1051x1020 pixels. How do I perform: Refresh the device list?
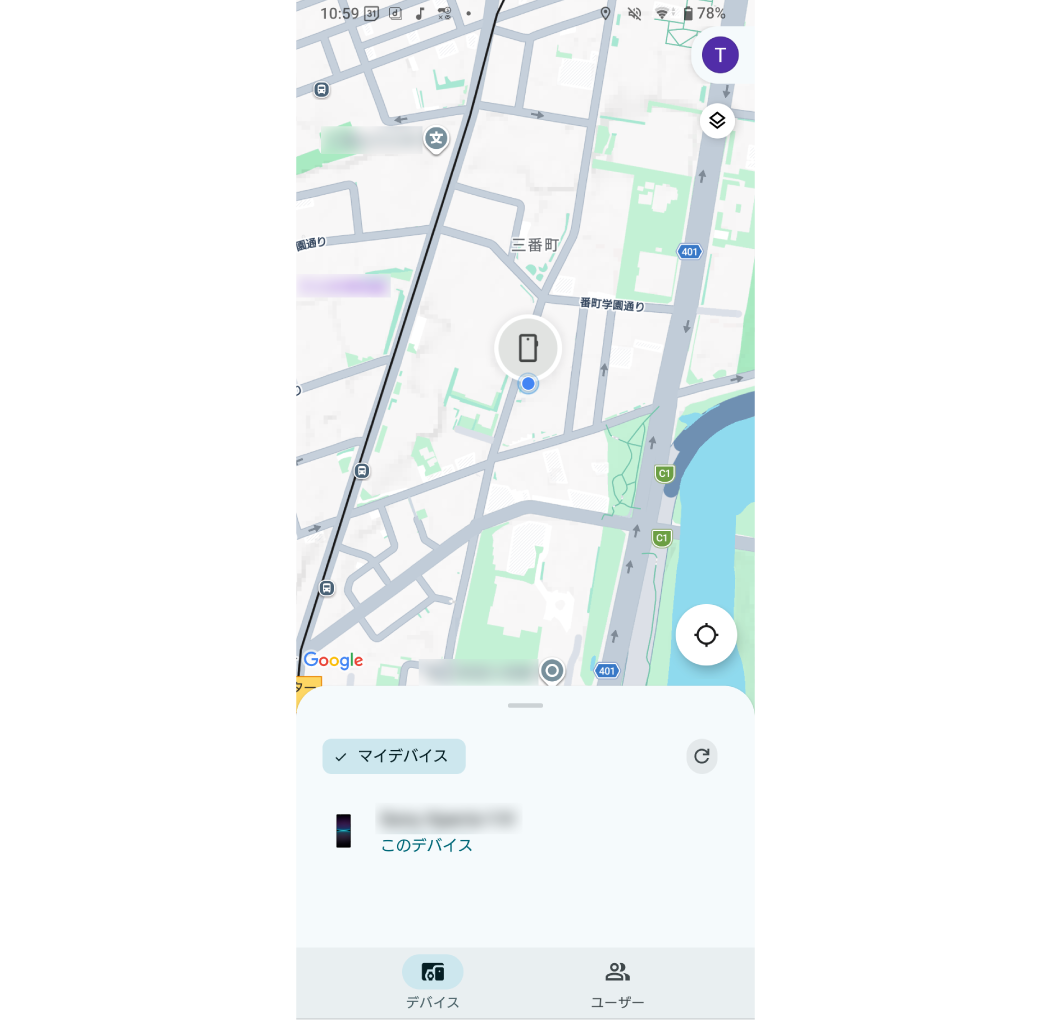tap(702, 756)
